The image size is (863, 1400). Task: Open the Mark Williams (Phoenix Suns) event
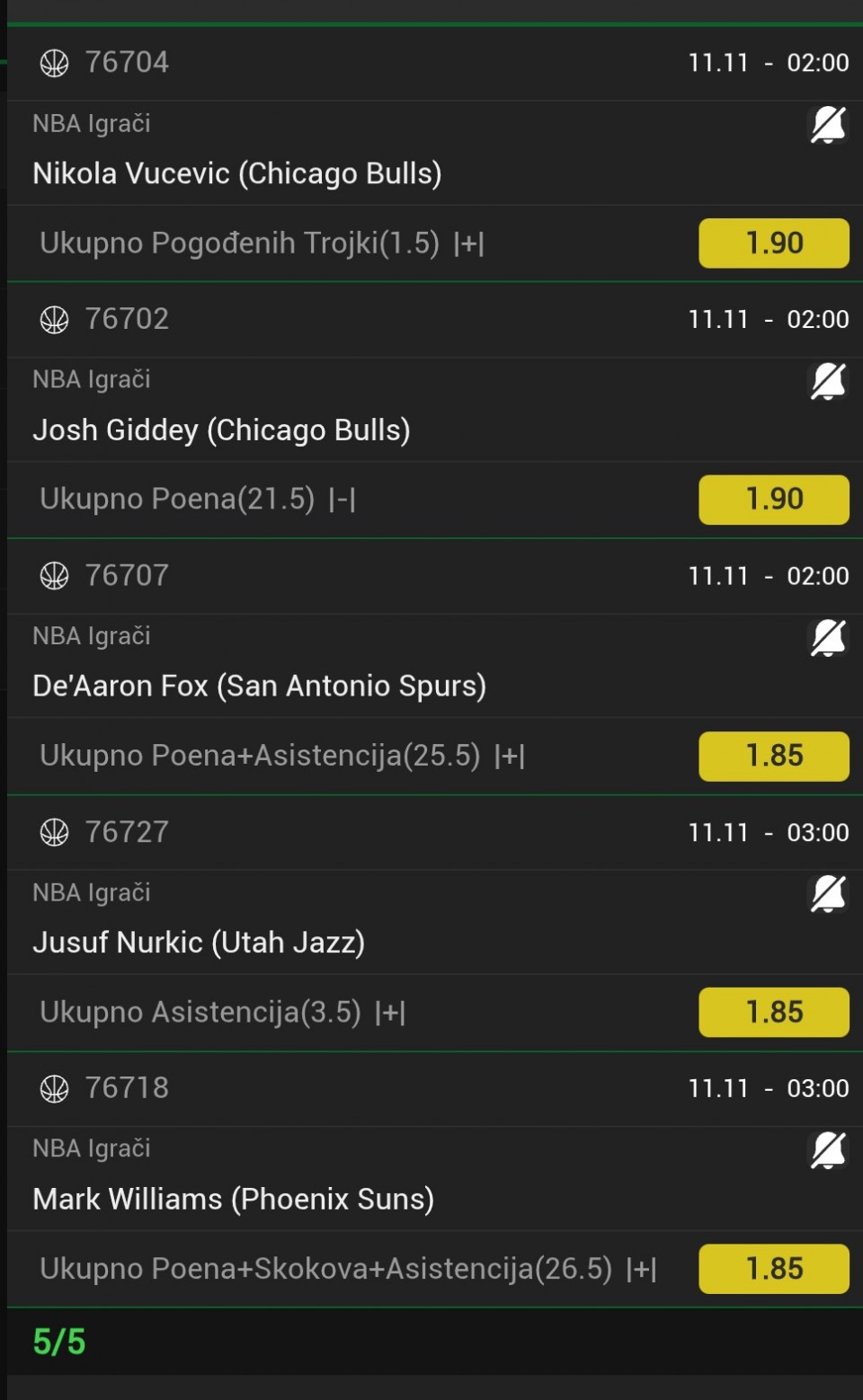point(233,1200)
